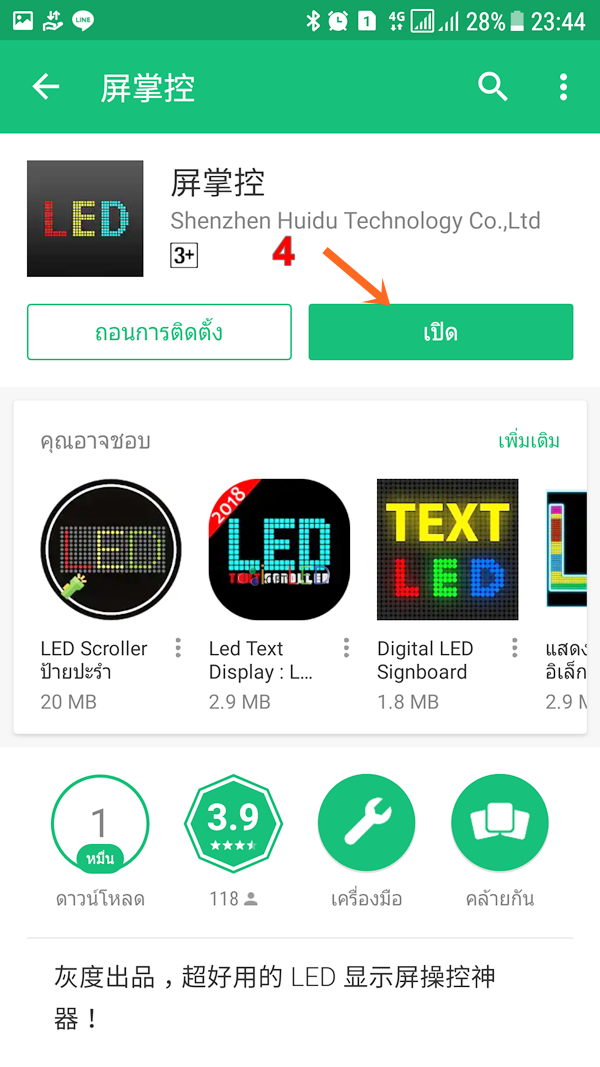Show similar apps via คล้ายกัน
This screenshot has height=1067, width=600.
[500, 825]
